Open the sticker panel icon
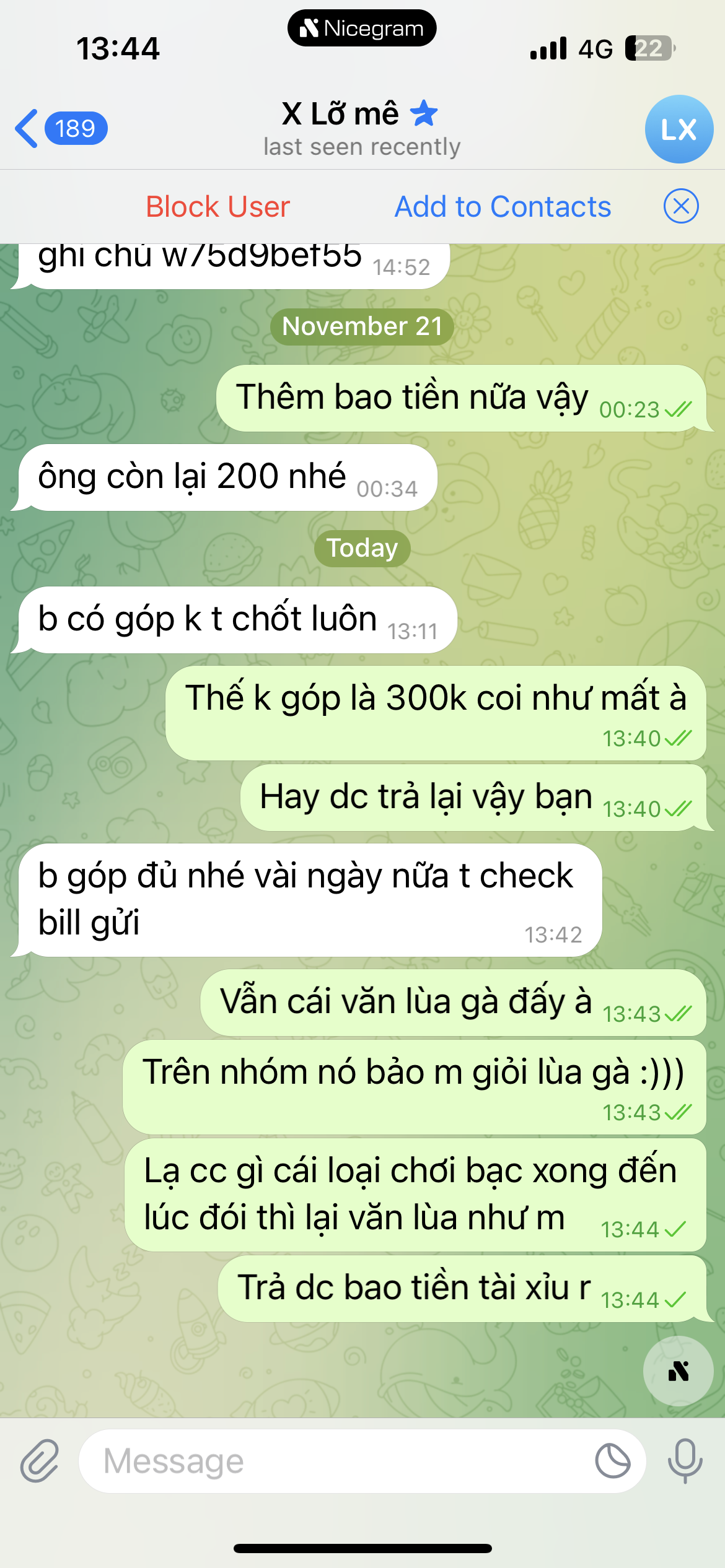Image resolution: width=725 pixels, height=1568 pixels. coord(612,1461)
